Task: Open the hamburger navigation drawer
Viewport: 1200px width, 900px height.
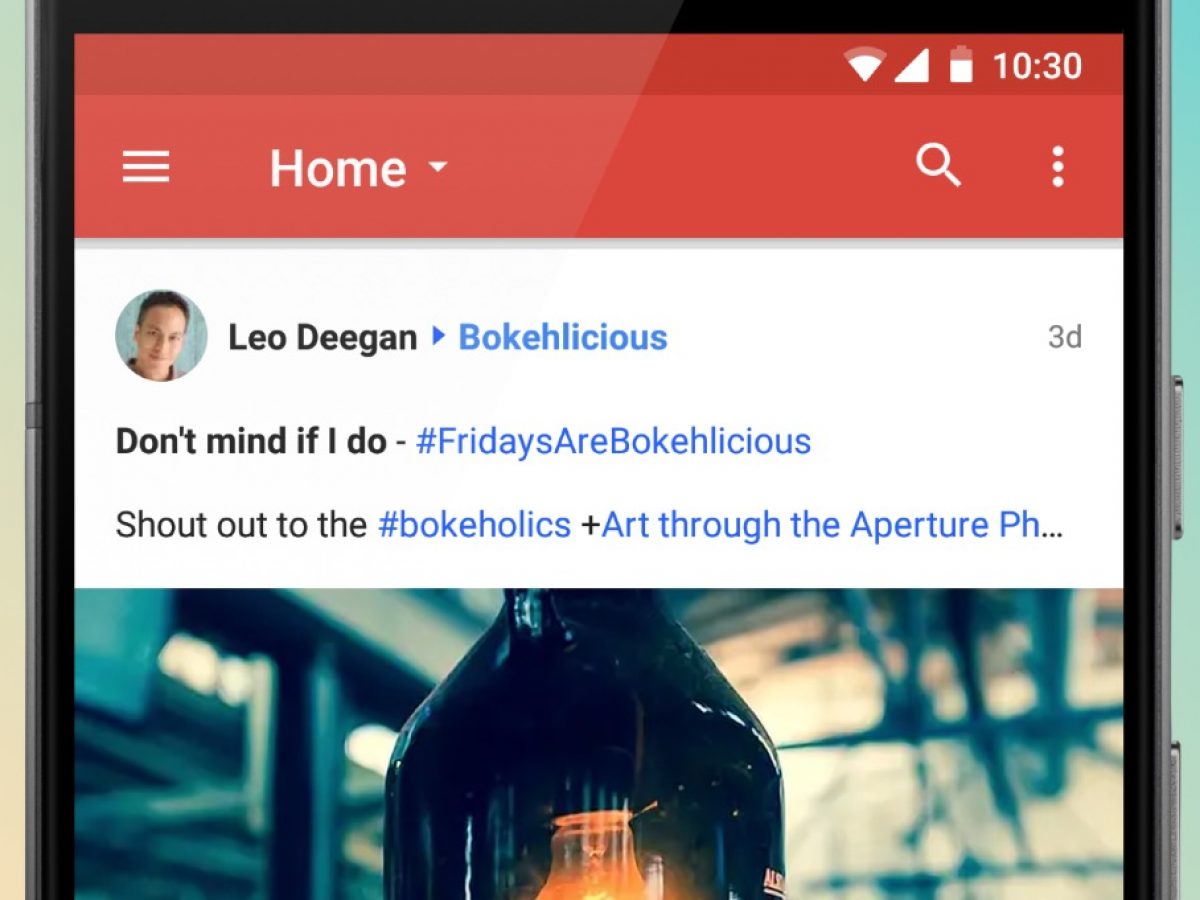Action: point(146,167)
